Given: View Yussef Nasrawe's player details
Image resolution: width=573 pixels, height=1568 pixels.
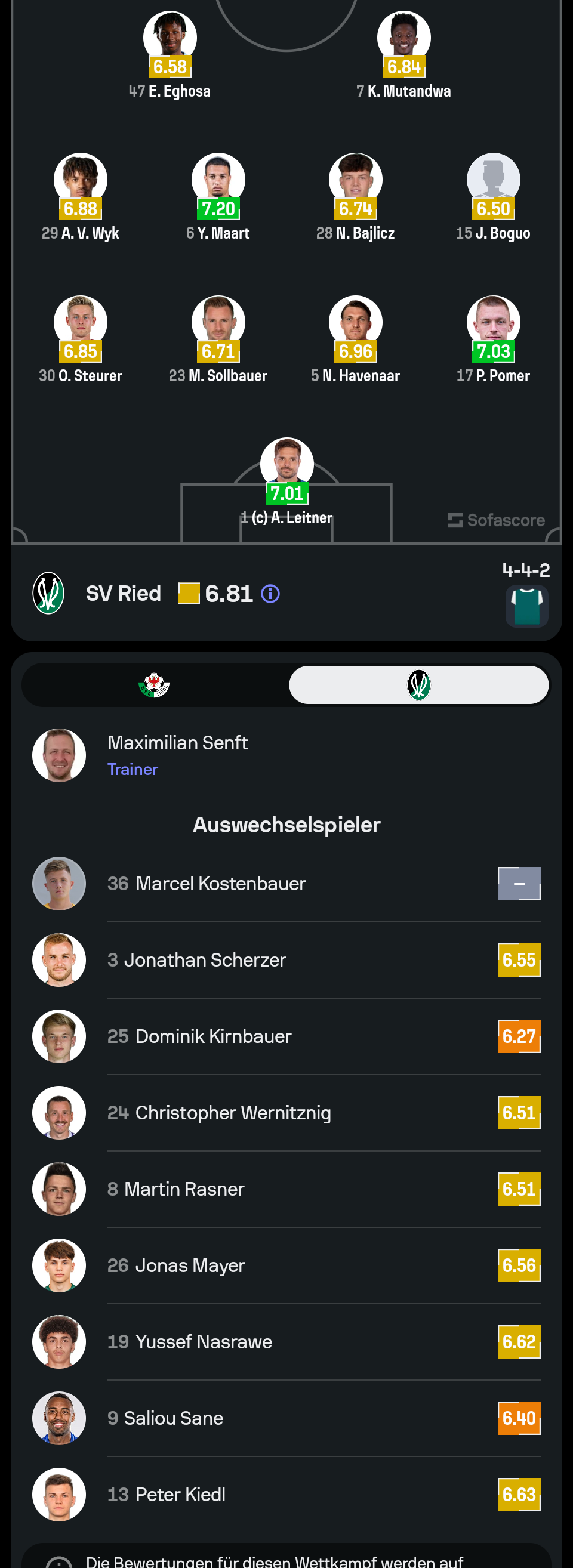Looking at the screenshot, I should tap(286, 1341).
